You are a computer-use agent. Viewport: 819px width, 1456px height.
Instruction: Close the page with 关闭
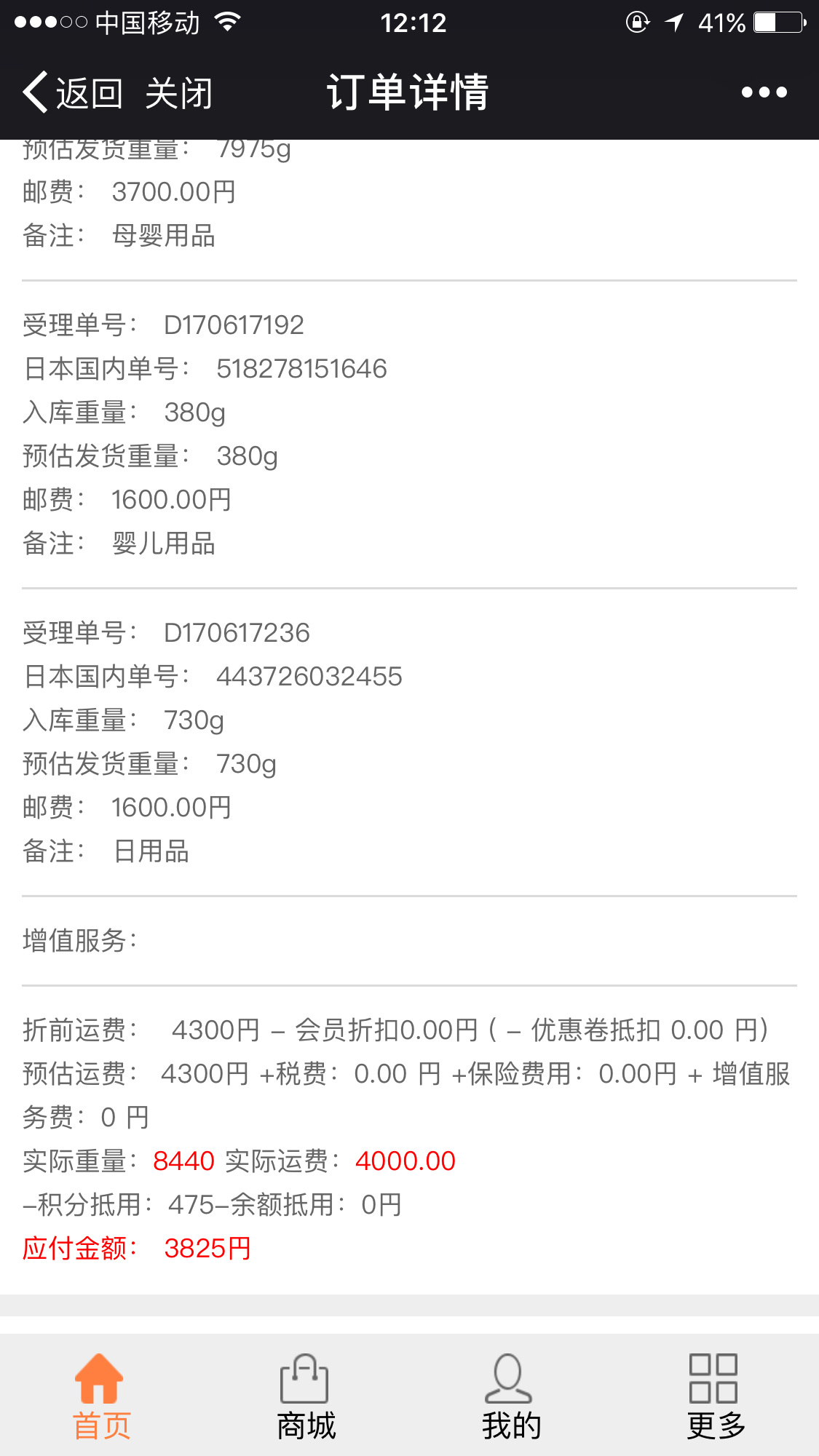click(x=178, y=93)
